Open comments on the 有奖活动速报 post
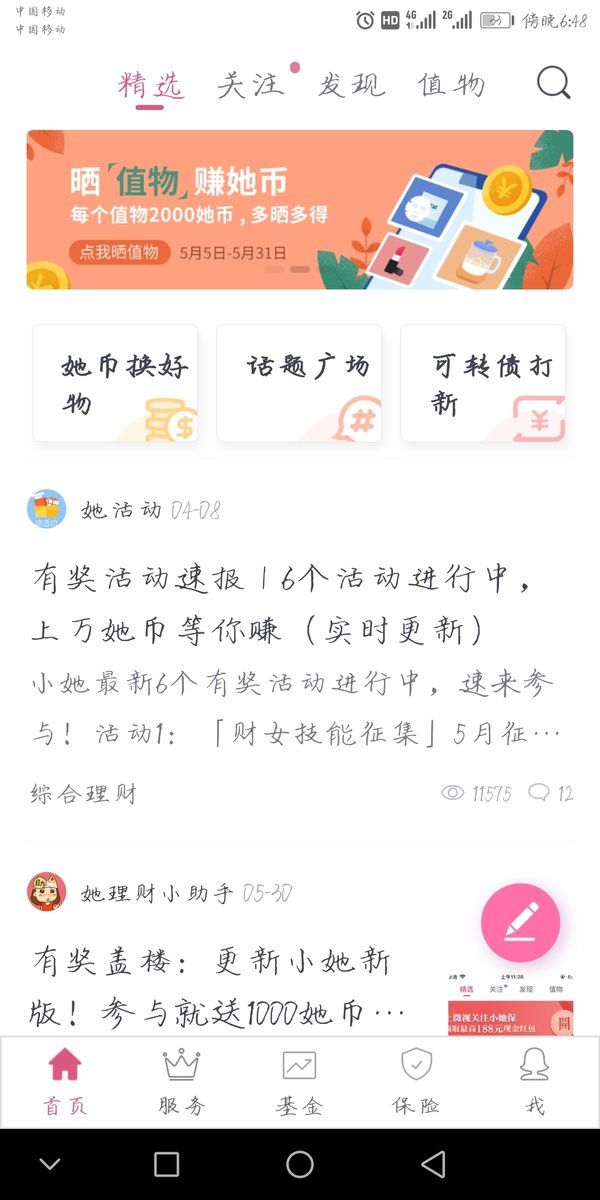 click(551, 794)
